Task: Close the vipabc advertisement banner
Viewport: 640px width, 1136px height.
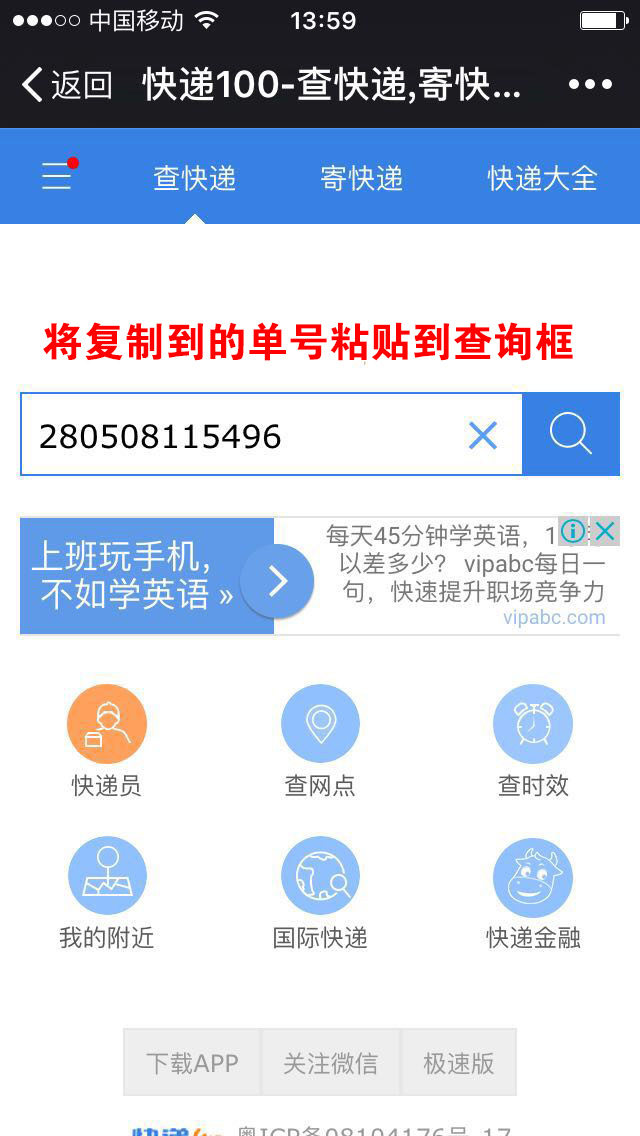Action: pos(604,532)
